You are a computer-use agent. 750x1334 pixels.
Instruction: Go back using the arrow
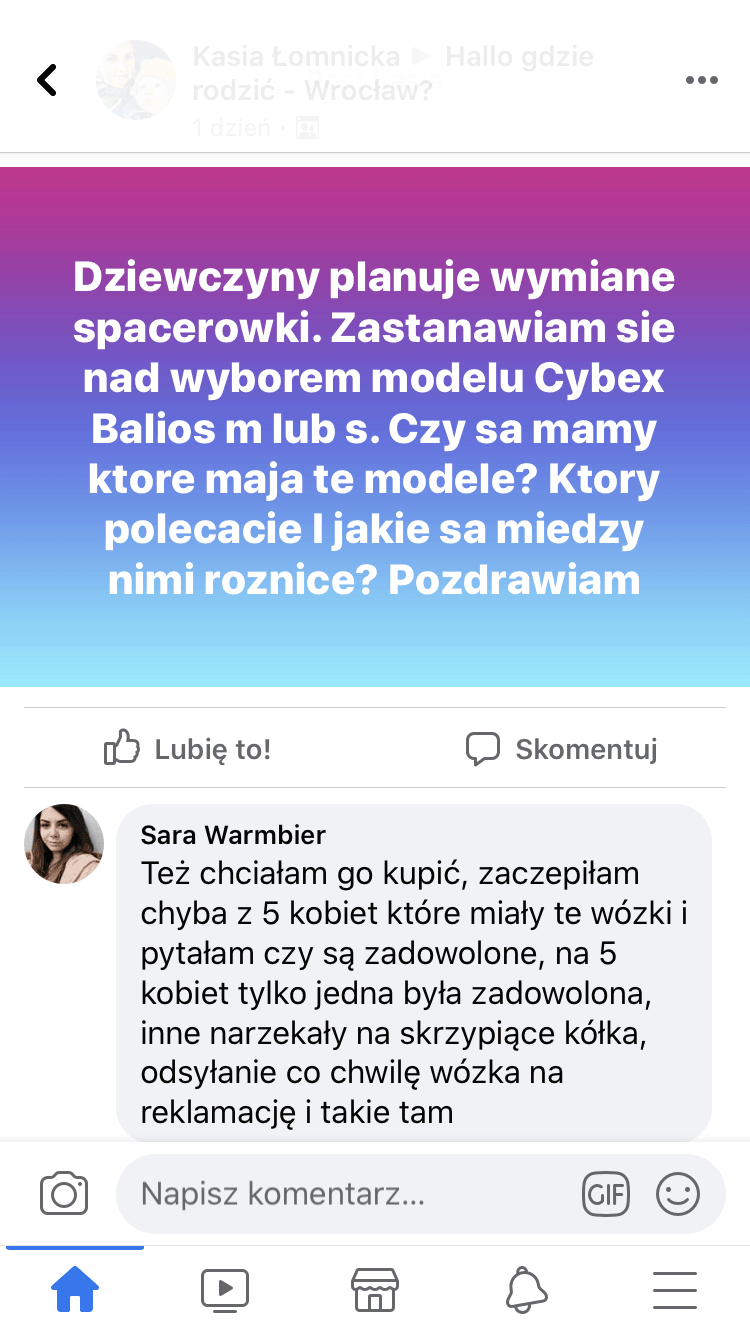point(47,80)
